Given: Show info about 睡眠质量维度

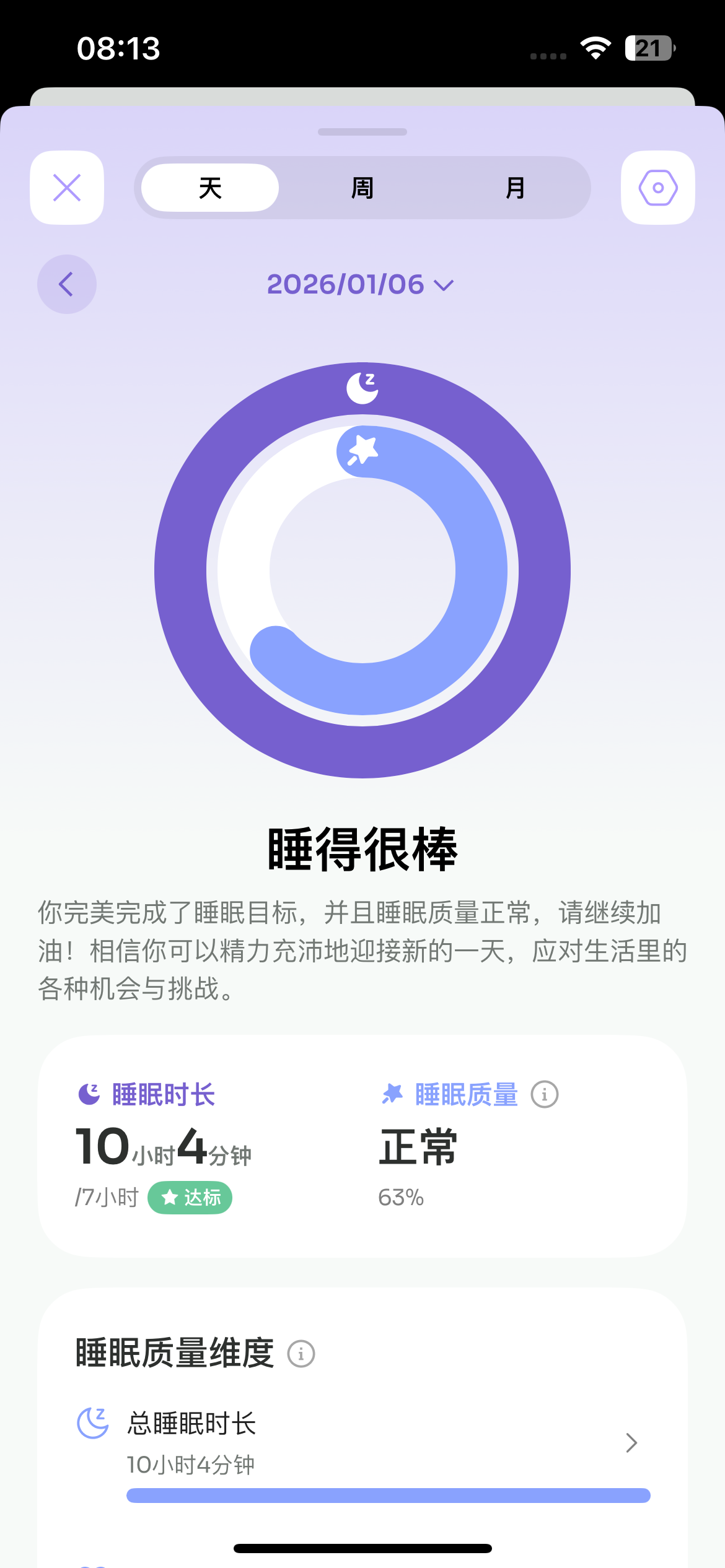Looking at the screenshot, I should pos(301,1354).
